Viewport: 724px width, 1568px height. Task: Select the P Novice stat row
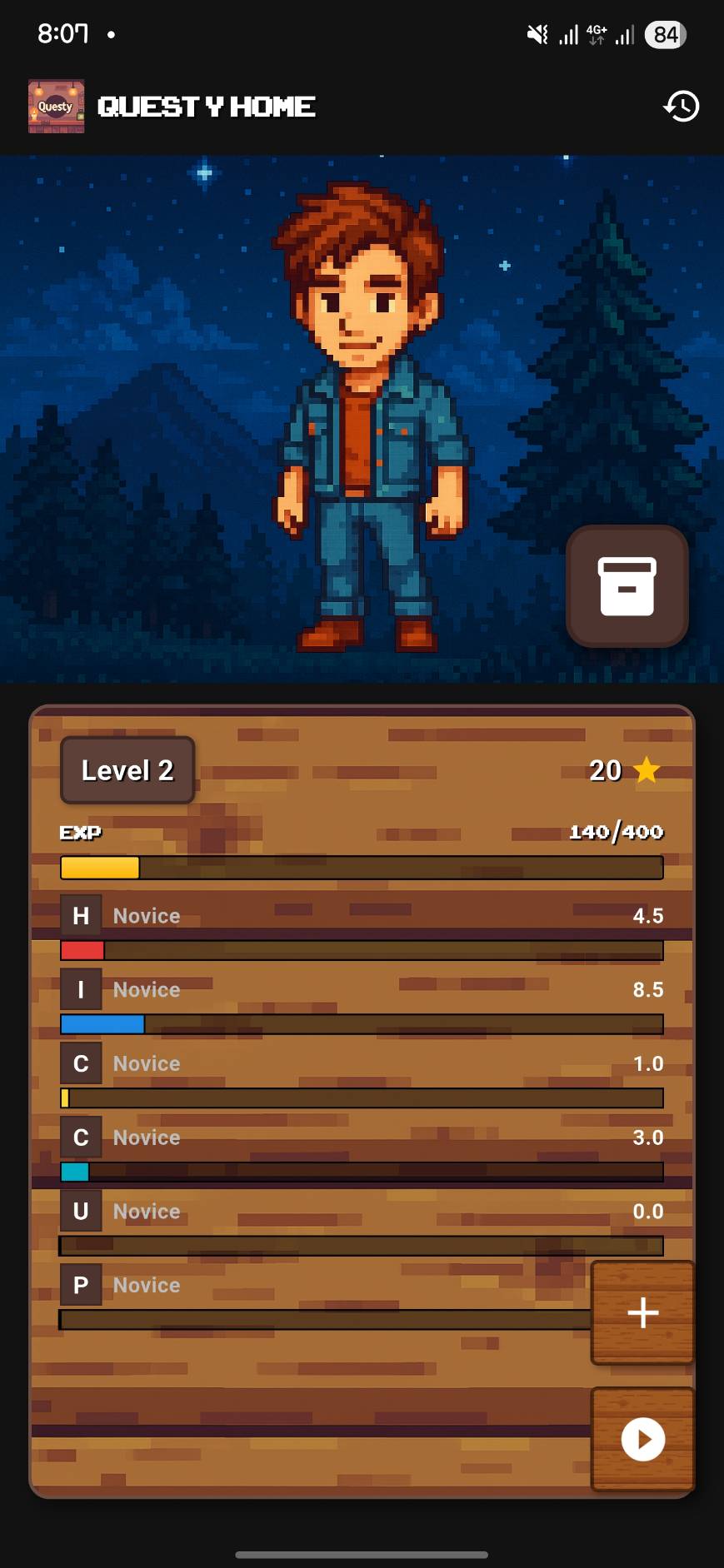(325, 1297)
